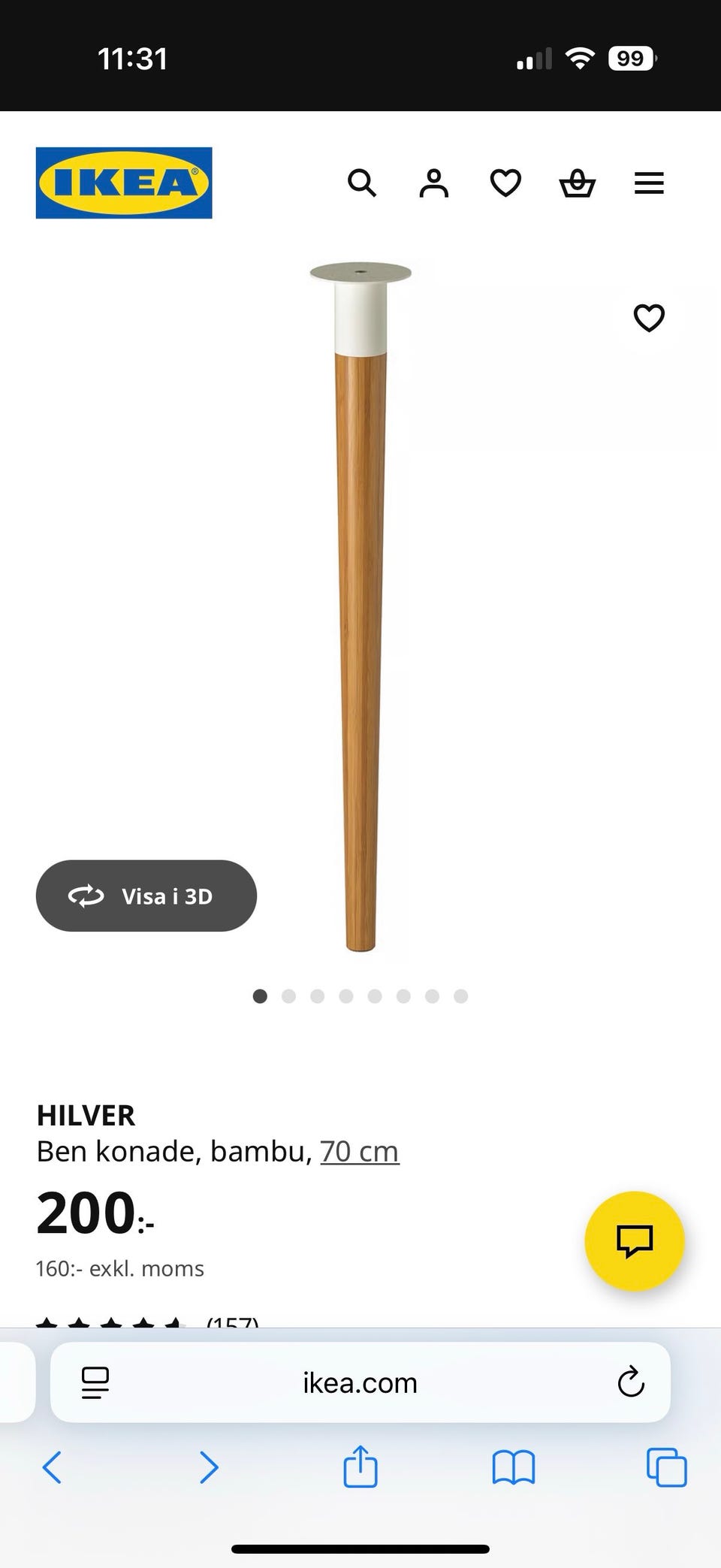The height and width of the screenshot is (1568, 721).
Task: Open the Safari page settings icon
Action: pos(95,1382)
